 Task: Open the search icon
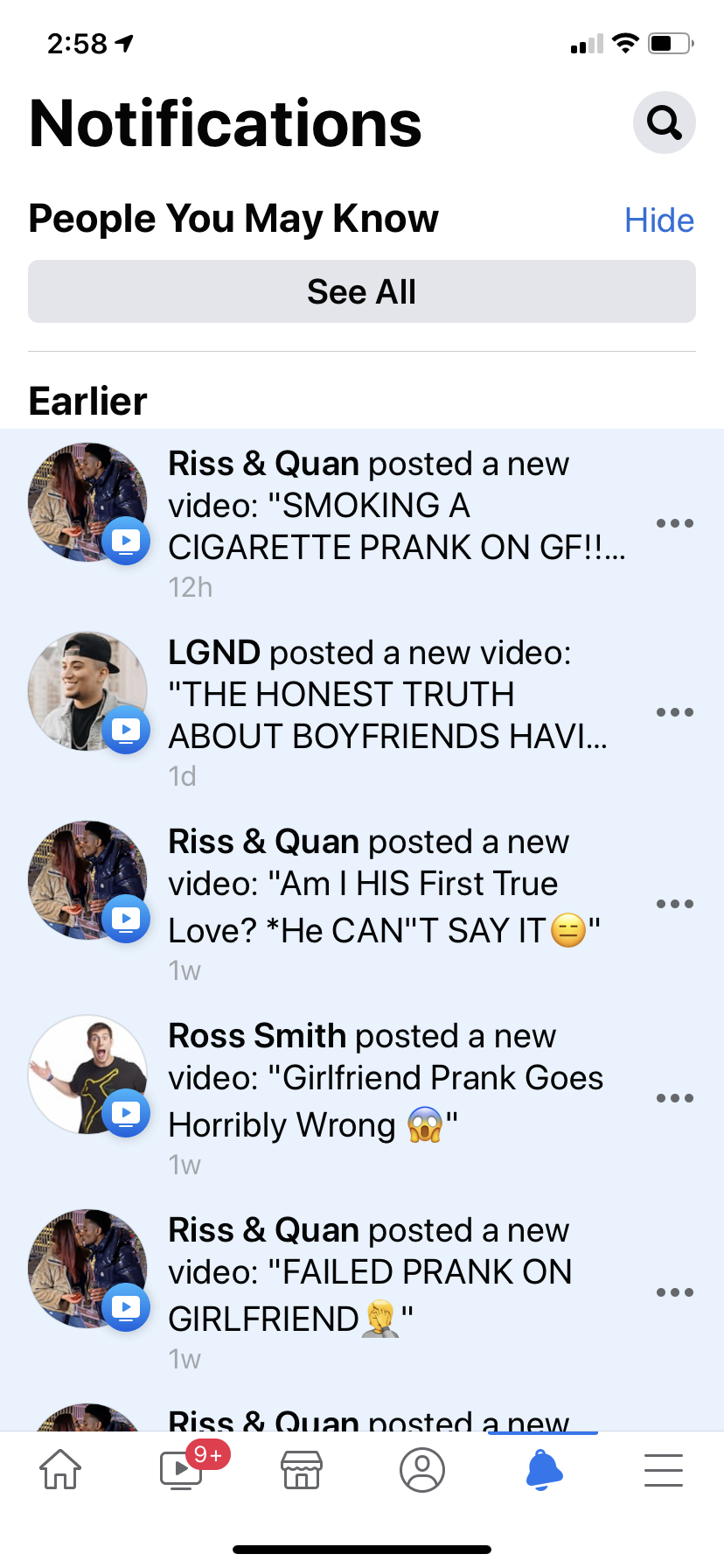click(664, 122)
